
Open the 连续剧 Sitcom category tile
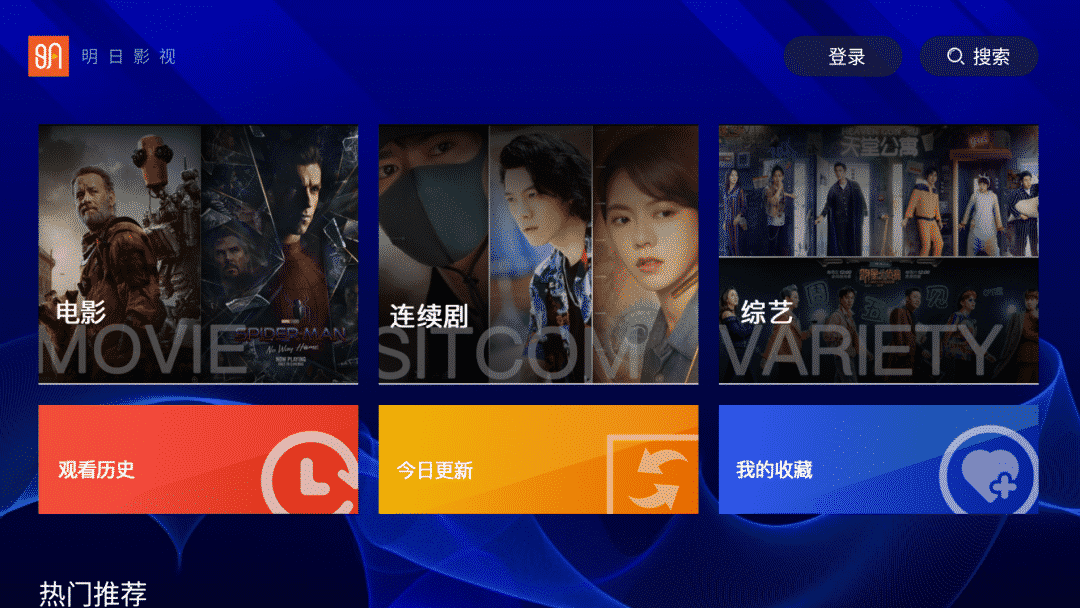tap(538, 254)
